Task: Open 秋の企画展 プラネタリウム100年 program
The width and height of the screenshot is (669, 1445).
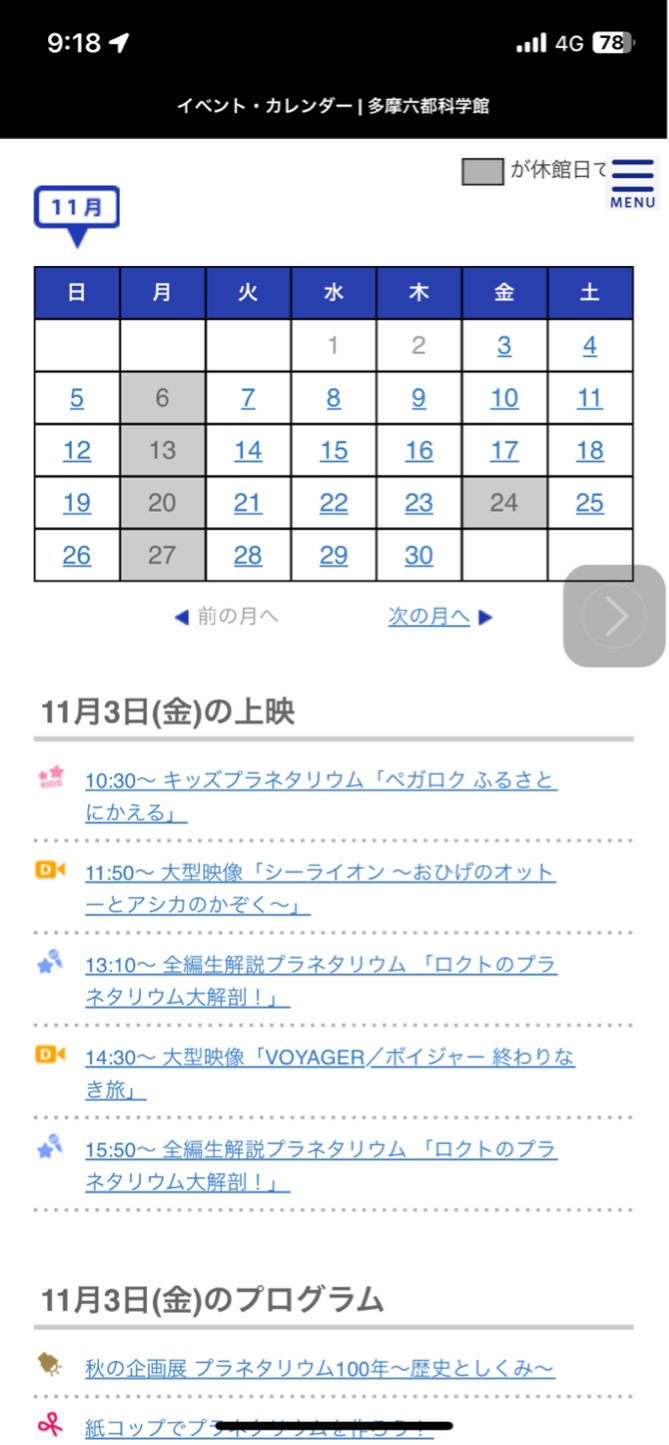Action: tap(320, 1368)
